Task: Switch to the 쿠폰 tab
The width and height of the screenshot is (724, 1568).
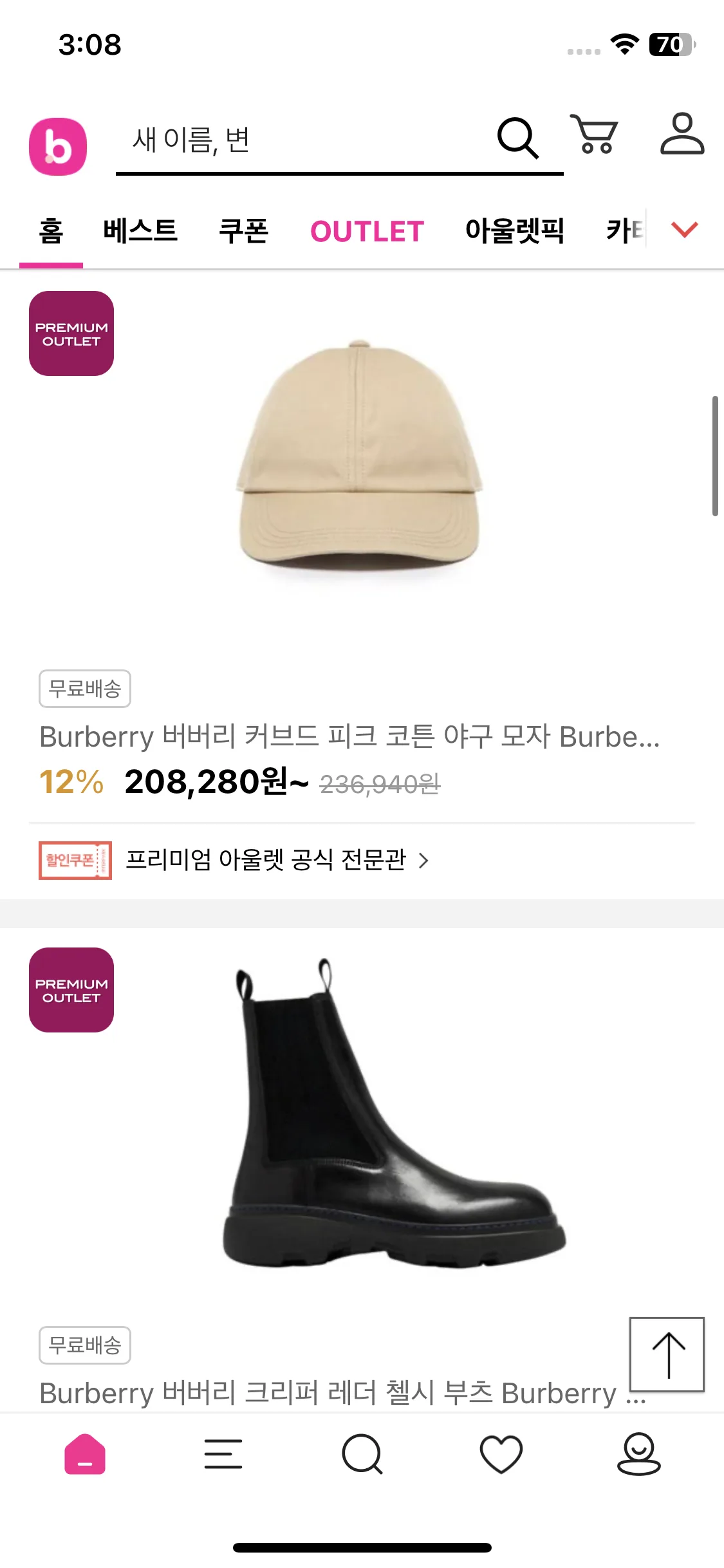Action: 243,231
